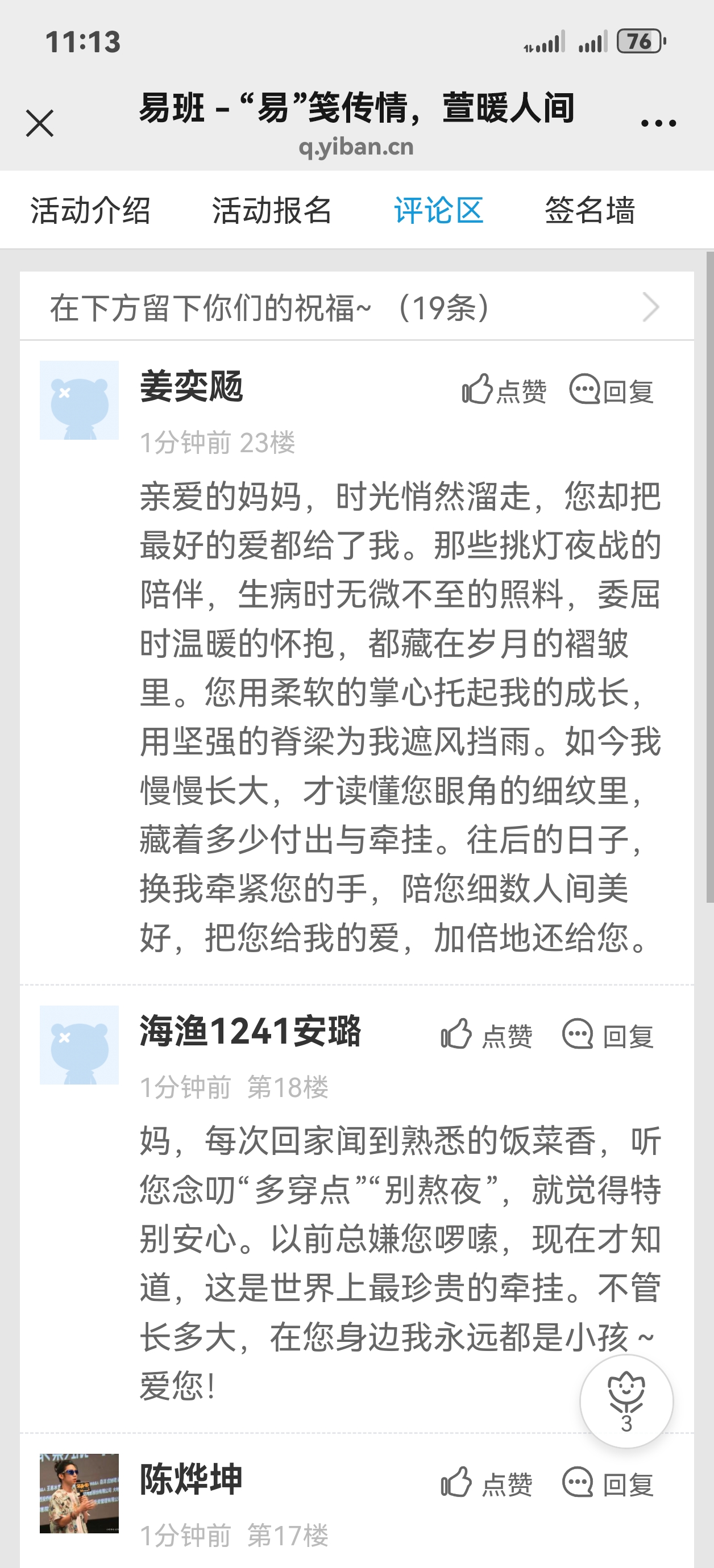Open 姜奕飏's avatar
Viewport: 714px width, 1568px height.
(79, 400)
